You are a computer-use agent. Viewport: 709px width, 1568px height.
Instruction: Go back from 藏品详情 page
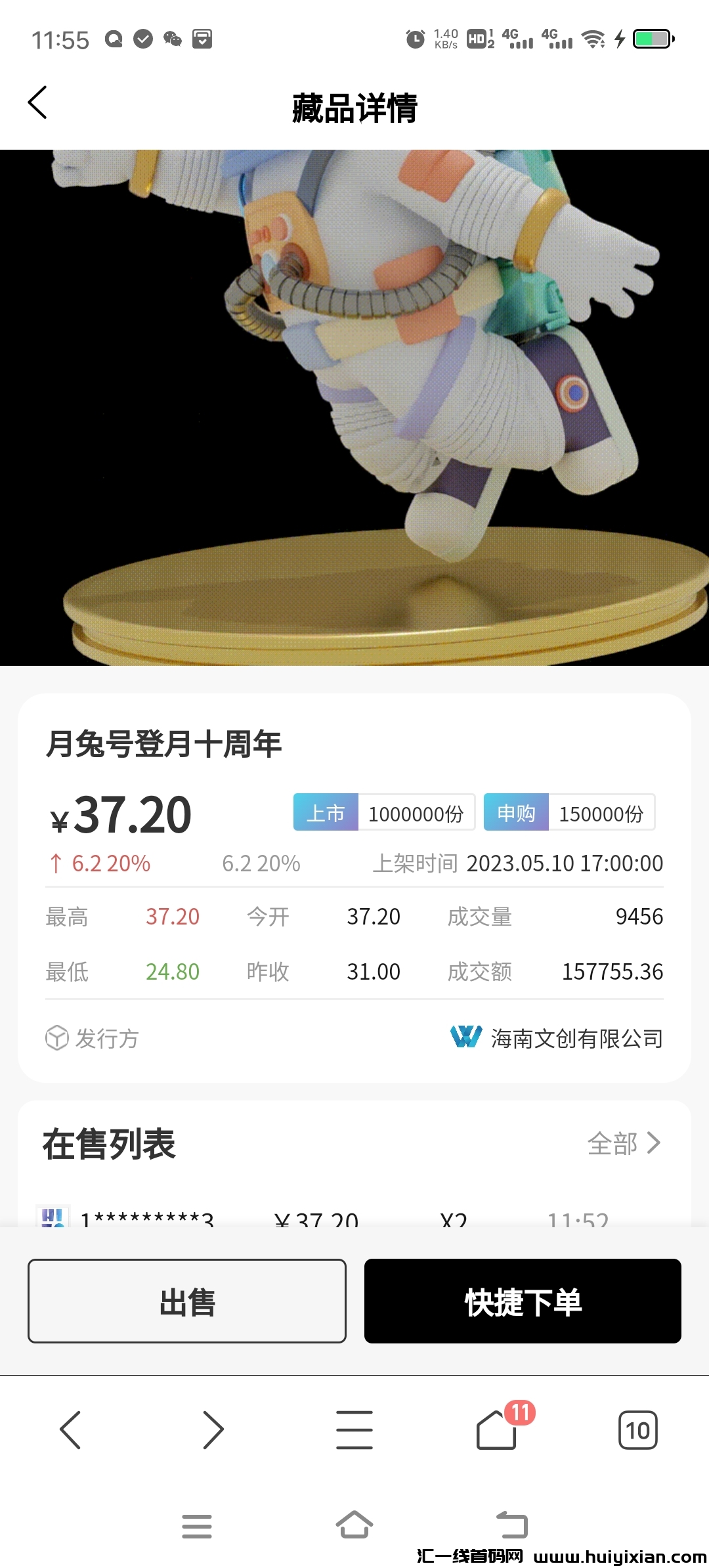point(38,103)
